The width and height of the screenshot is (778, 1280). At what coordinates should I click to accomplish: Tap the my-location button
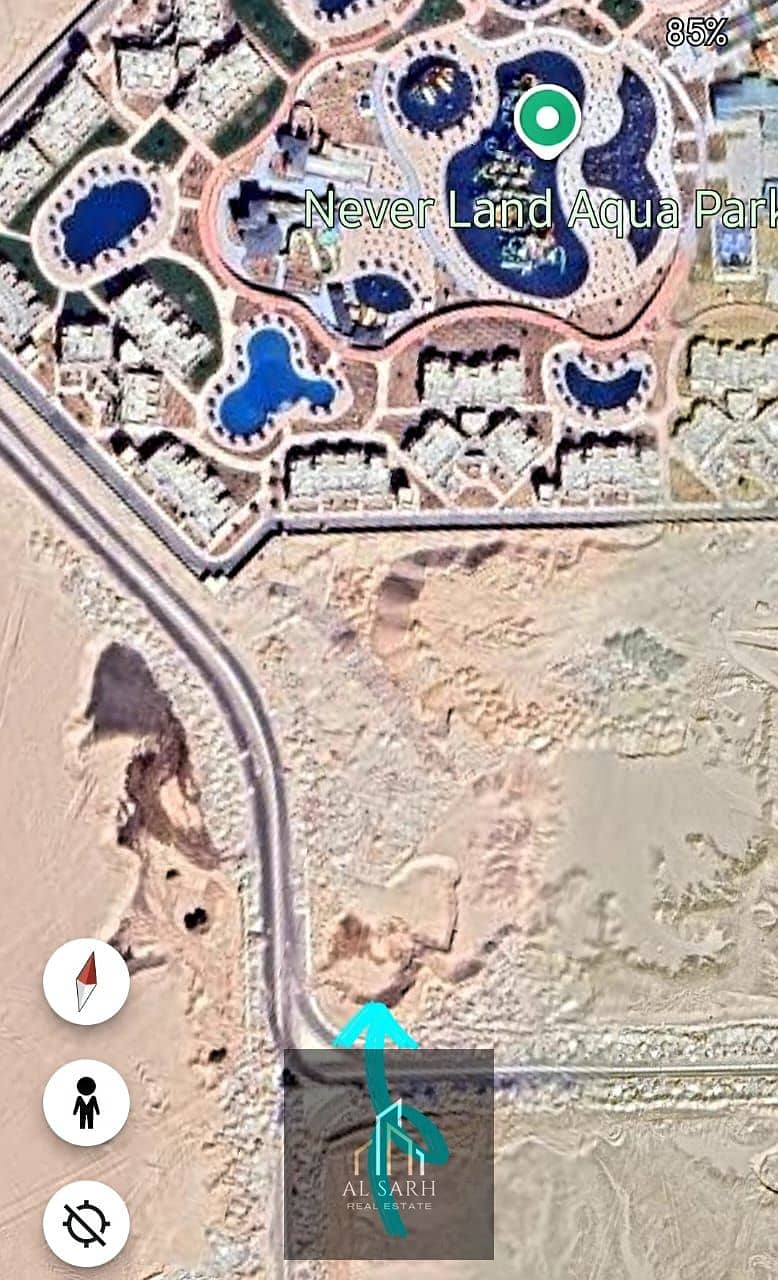coord(86,1223)
